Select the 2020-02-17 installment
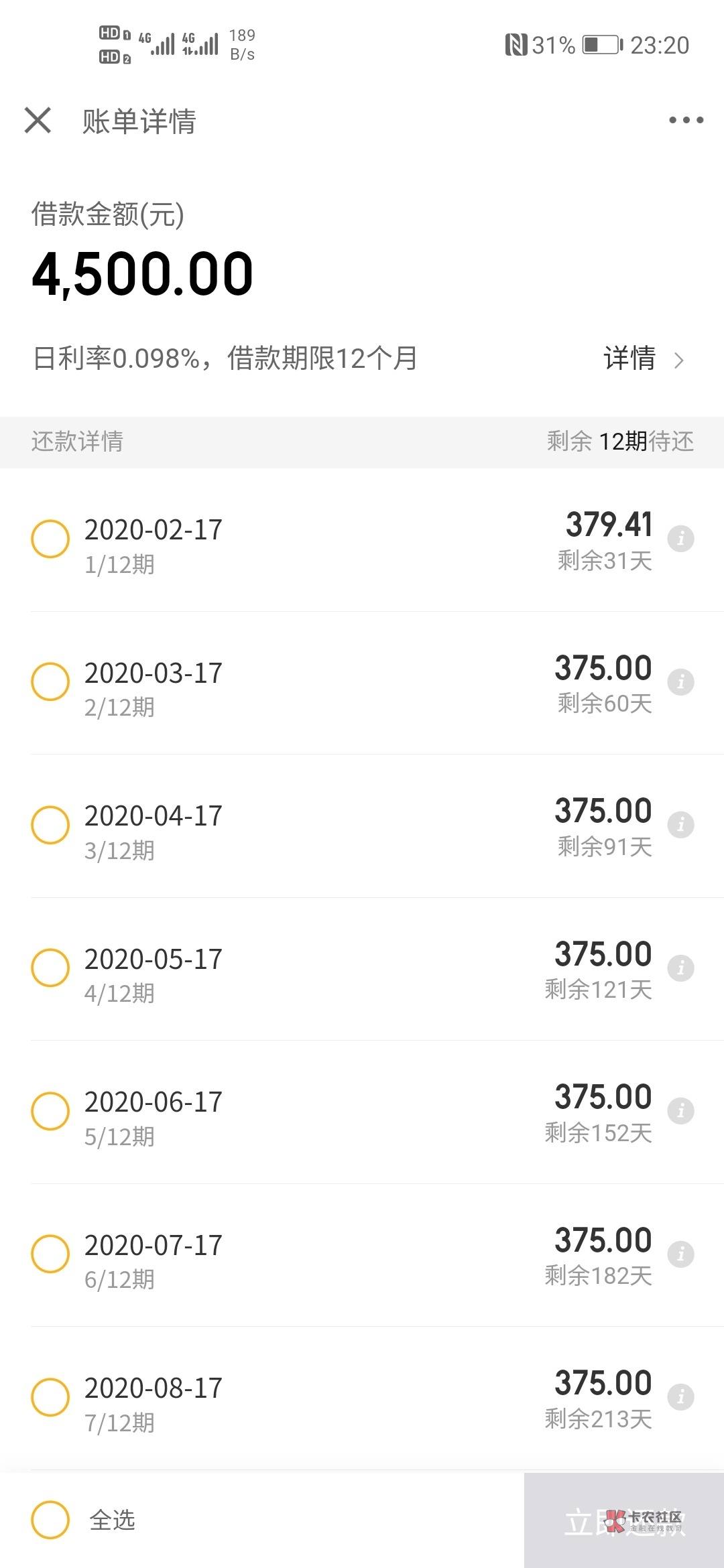 click(x=50, y=539)
